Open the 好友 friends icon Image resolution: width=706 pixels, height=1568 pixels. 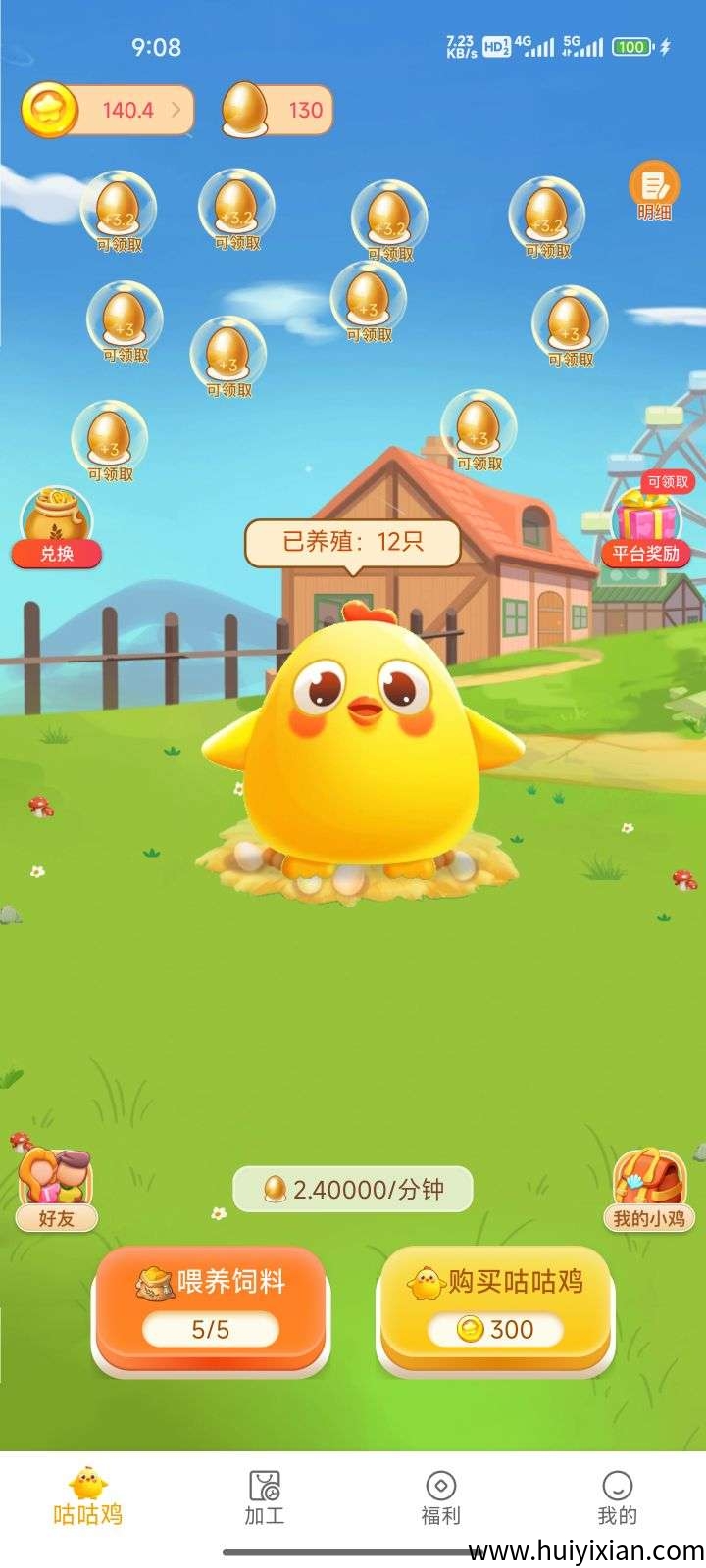coord(56,1190)
